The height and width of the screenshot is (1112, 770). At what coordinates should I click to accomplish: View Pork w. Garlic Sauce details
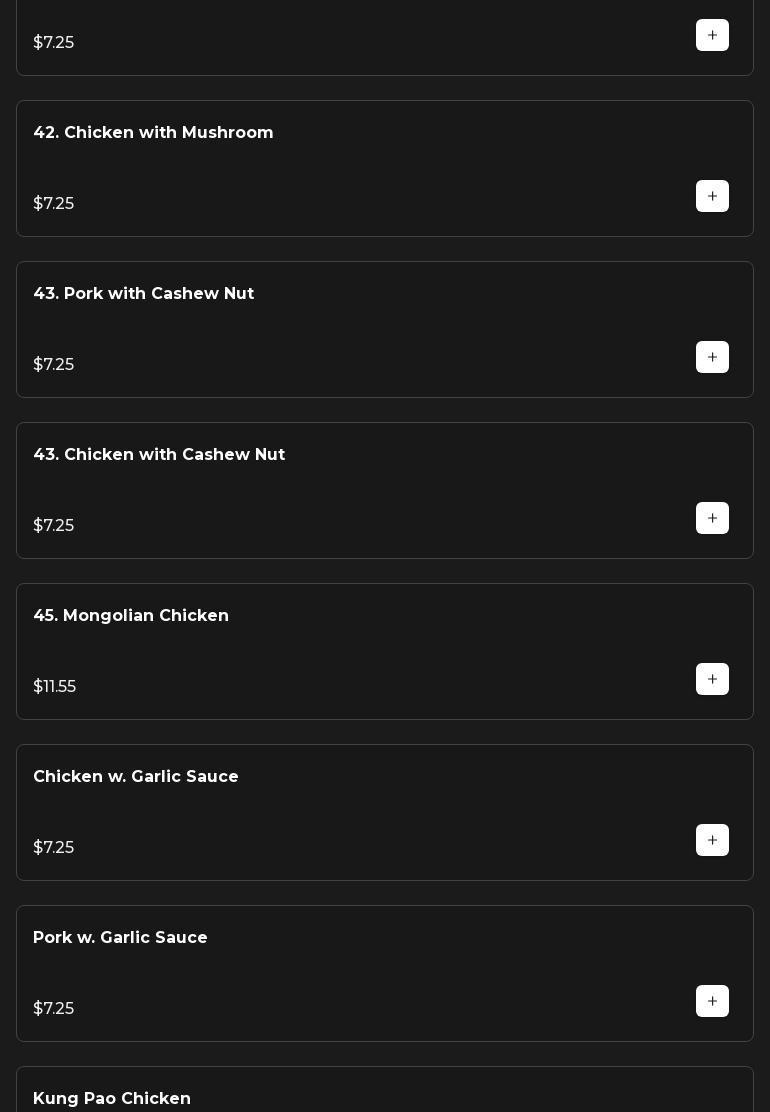[120, 938]
